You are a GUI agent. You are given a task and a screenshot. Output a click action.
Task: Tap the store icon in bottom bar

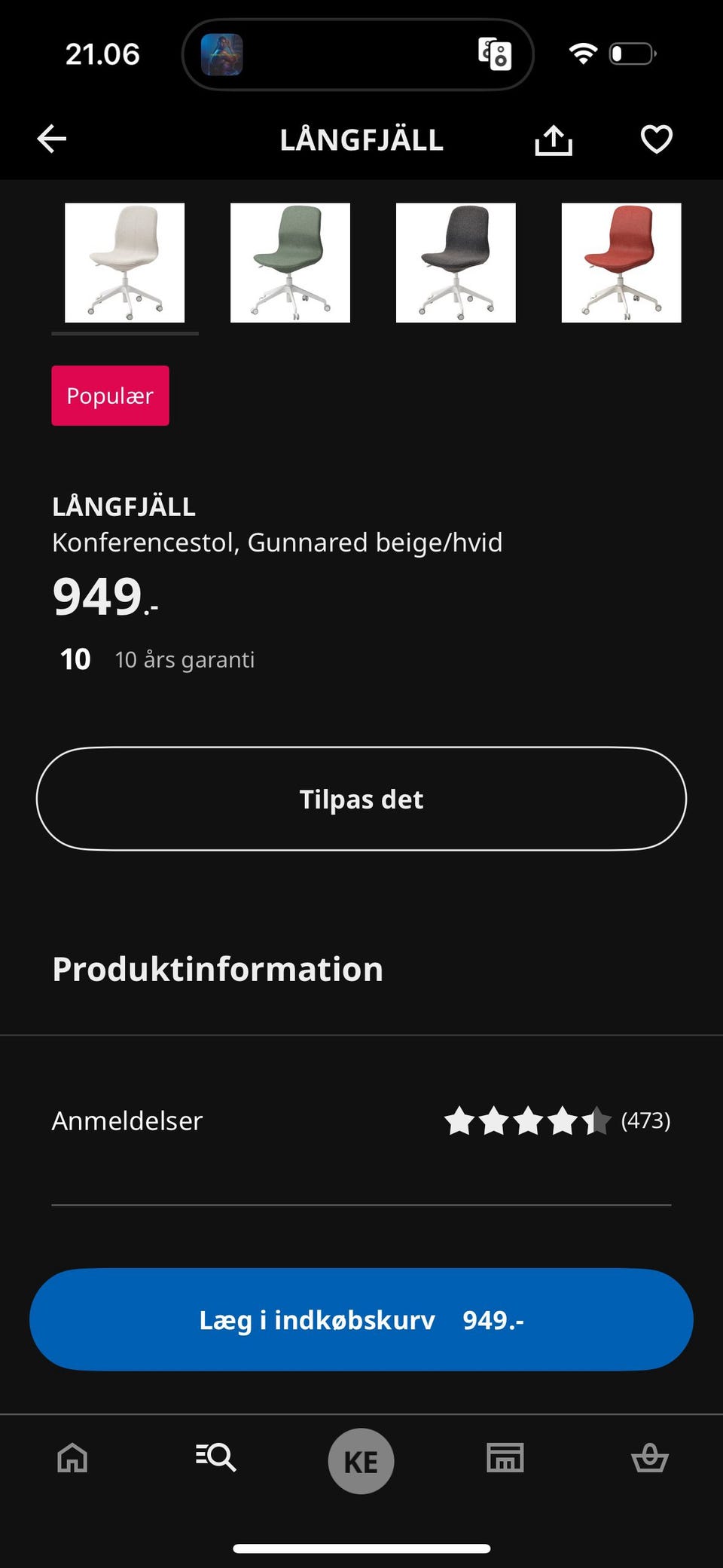[x=505, y=1459]
